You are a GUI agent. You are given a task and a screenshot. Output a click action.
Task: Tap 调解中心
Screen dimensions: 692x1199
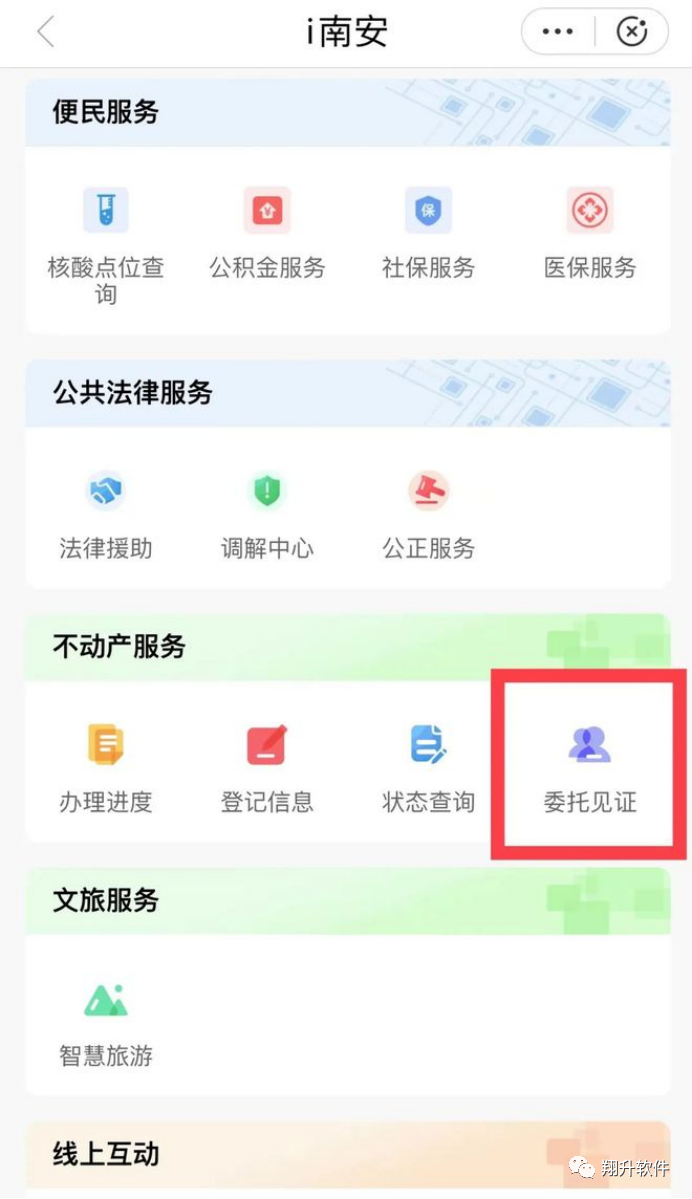click(267, 513)
